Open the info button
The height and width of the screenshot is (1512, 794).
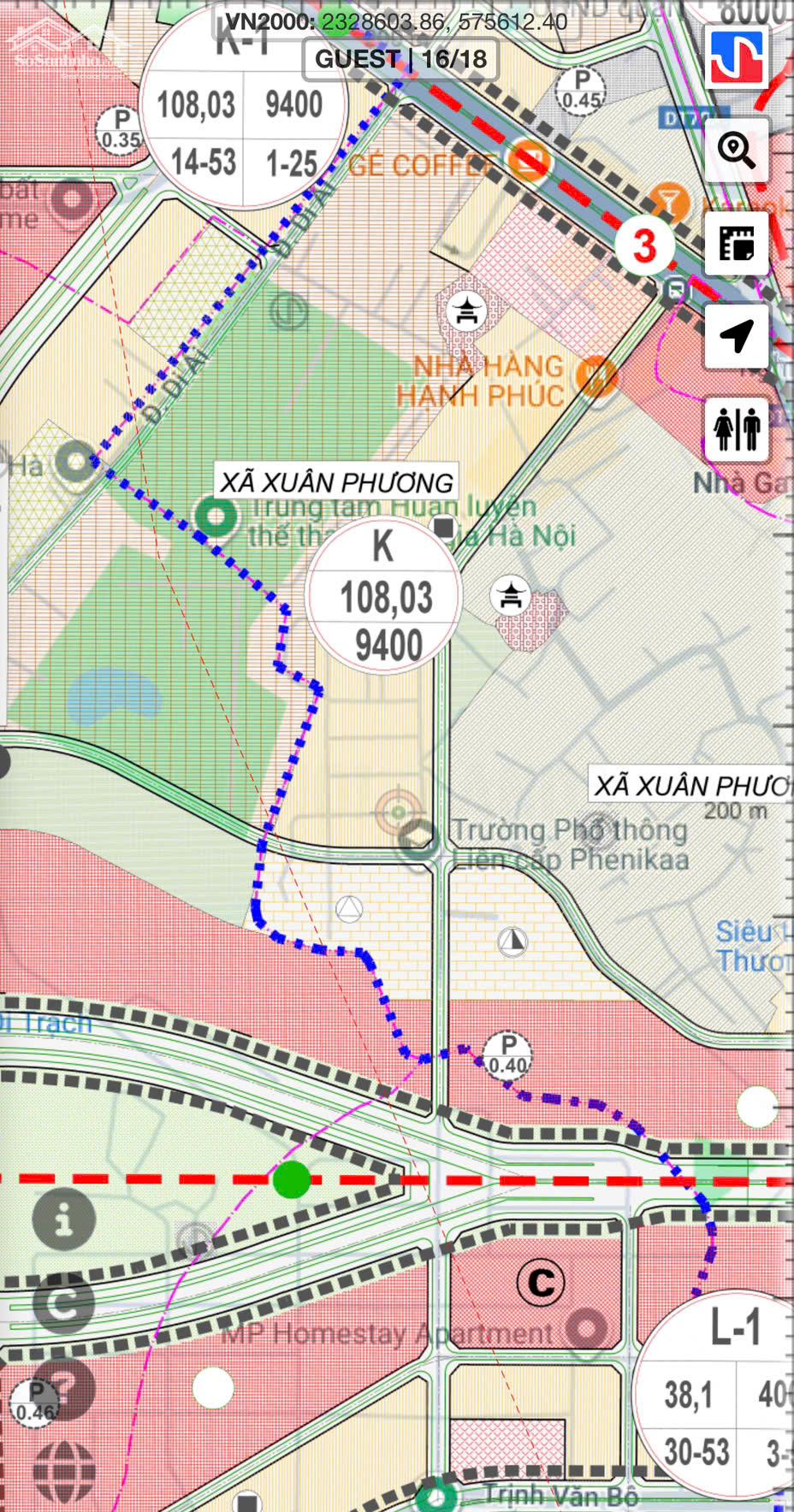pos(64,1219)
